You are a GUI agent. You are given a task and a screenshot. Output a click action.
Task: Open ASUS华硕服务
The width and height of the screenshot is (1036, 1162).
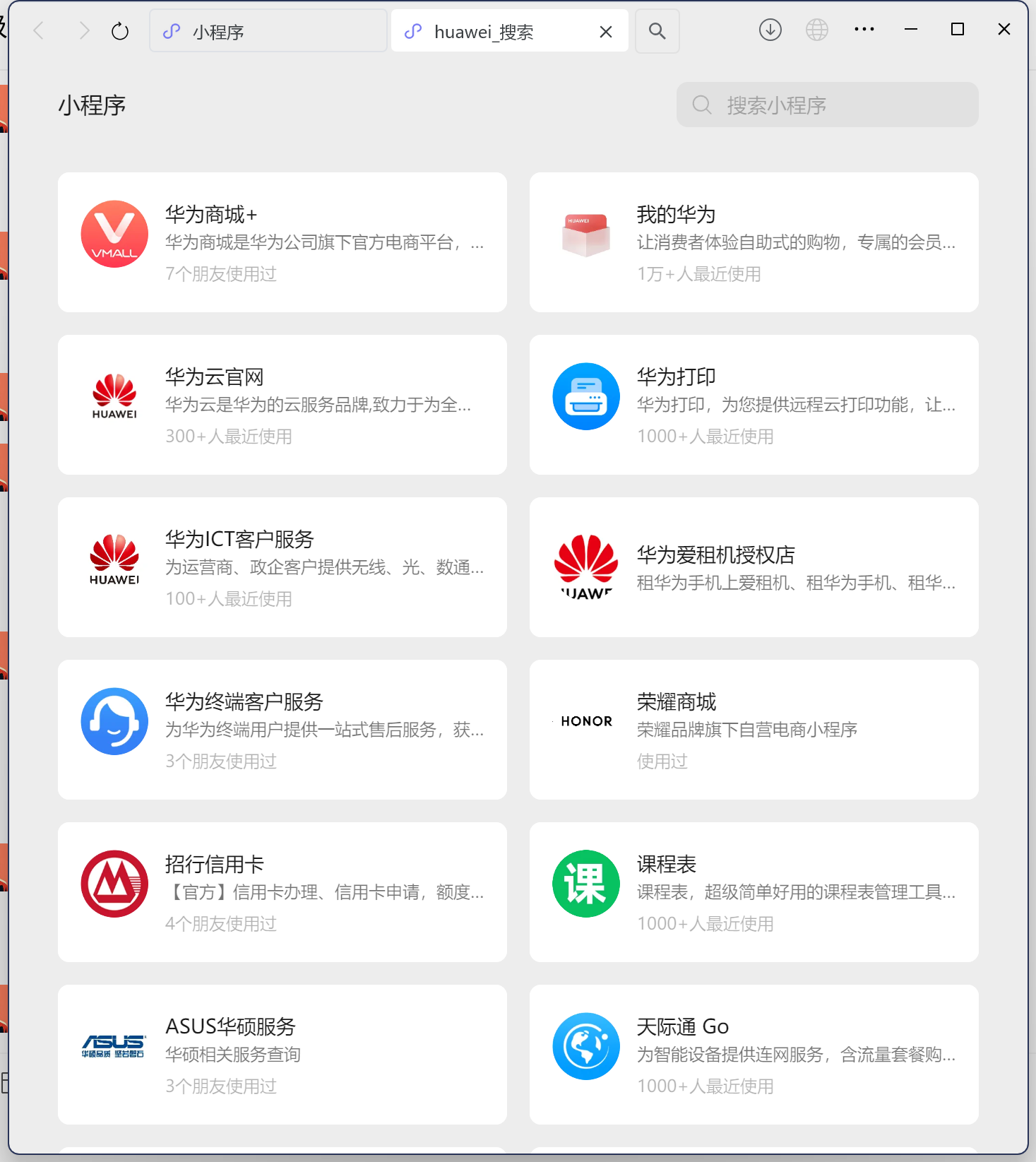click(x=282, y=1055)
